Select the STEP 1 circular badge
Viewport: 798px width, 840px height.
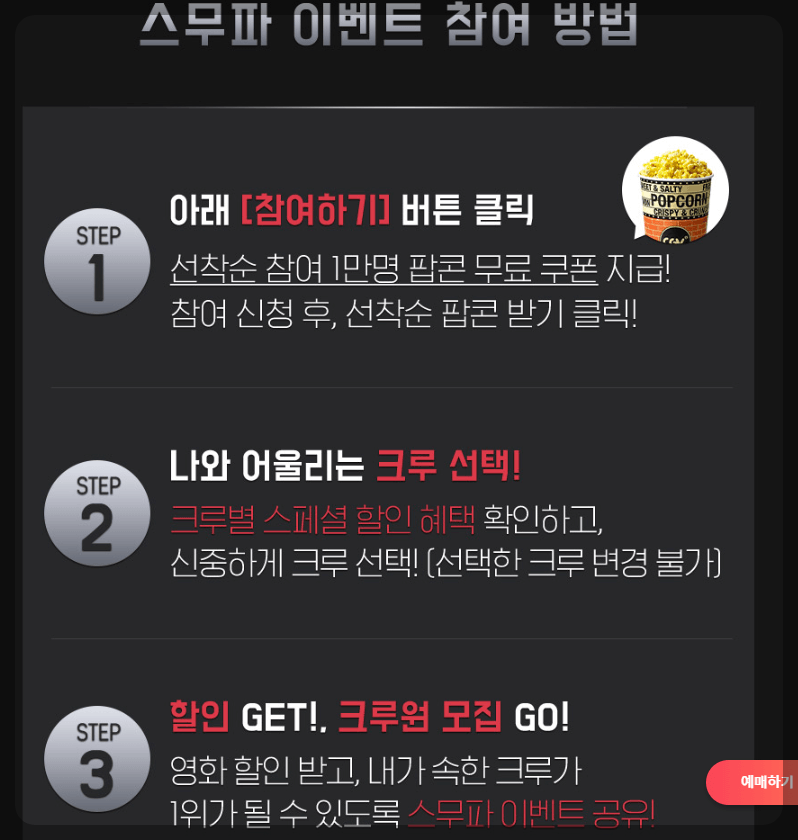coord(96,260)
